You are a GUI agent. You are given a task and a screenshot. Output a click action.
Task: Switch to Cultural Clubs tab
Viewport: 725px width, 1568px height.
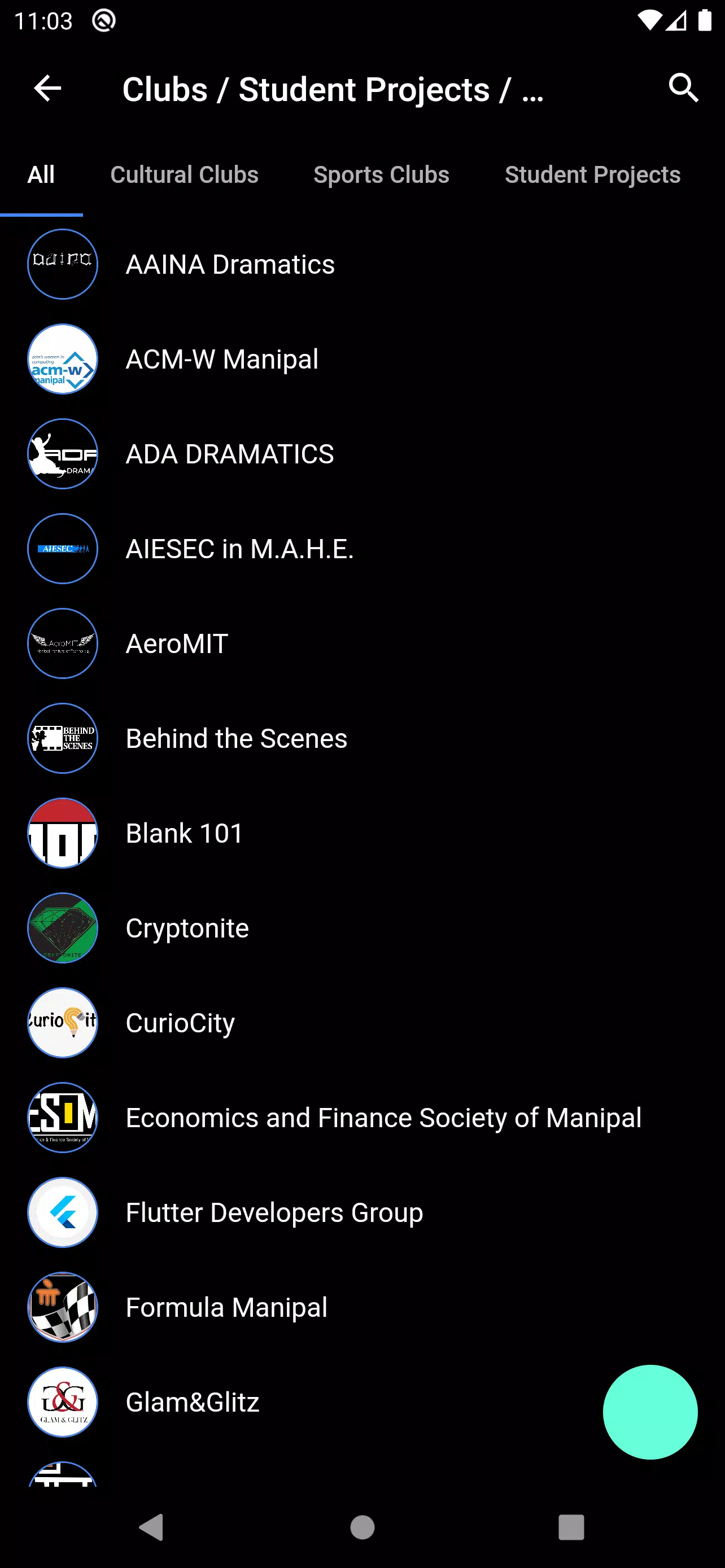[185, 176]
